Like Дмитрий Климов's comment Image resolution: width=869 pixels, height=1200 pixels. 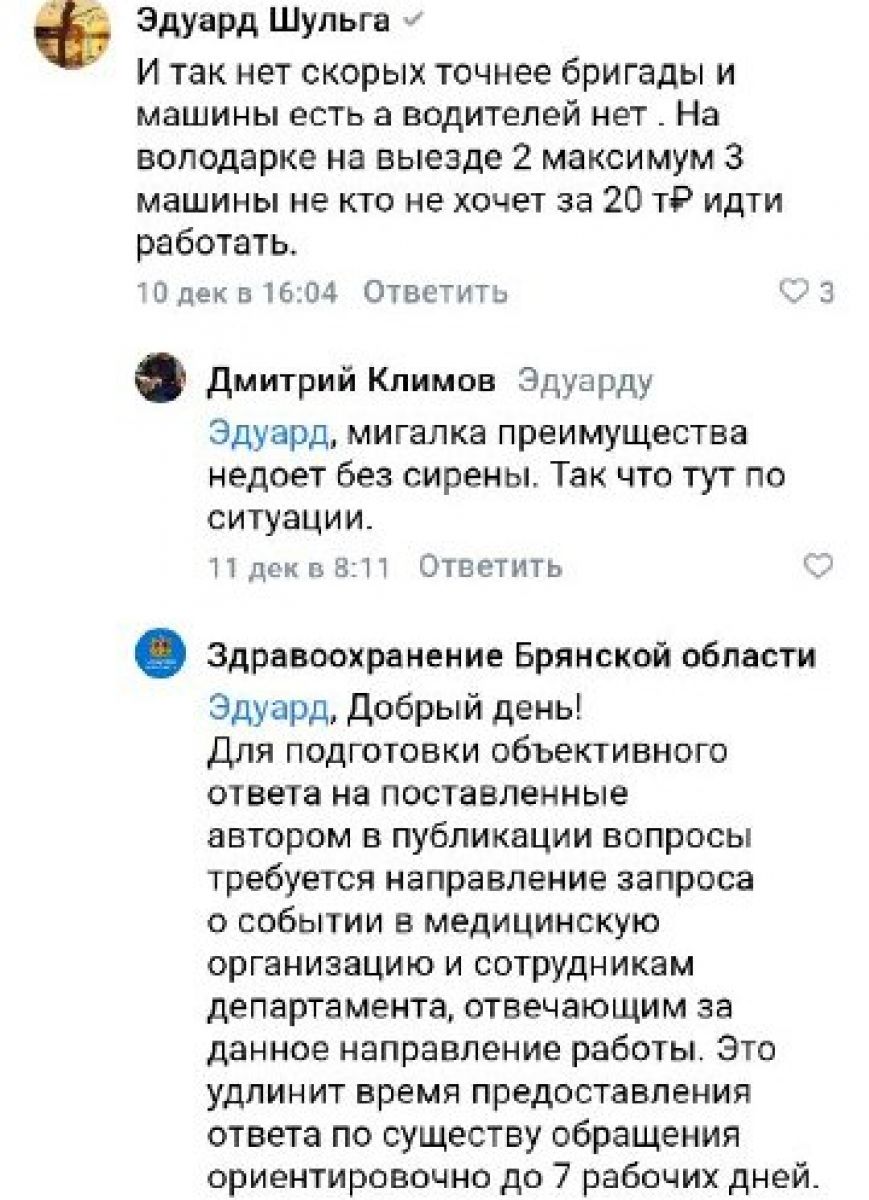point(819,567)
